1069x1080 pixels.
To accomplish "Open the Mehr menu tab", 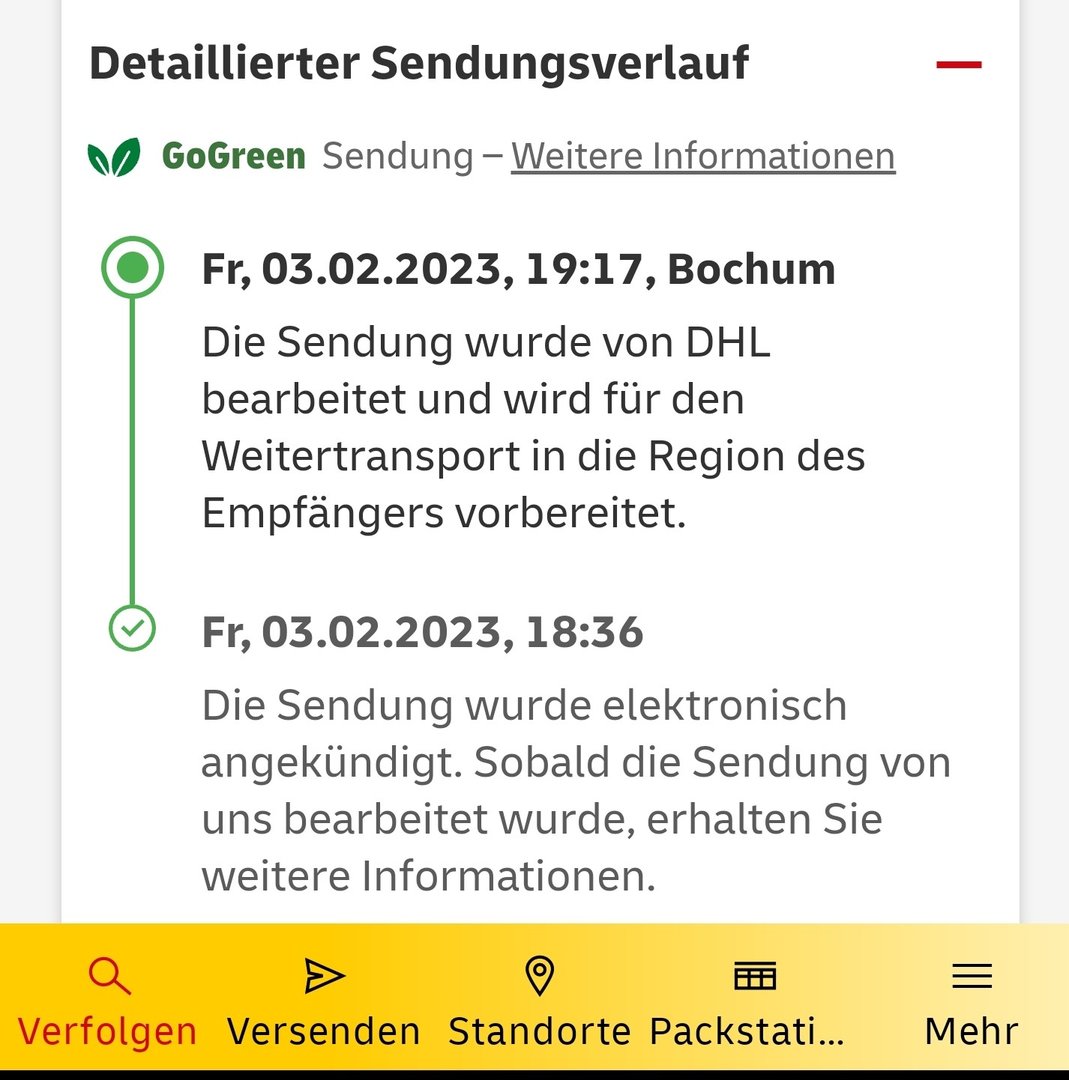I will (971, 1001).
